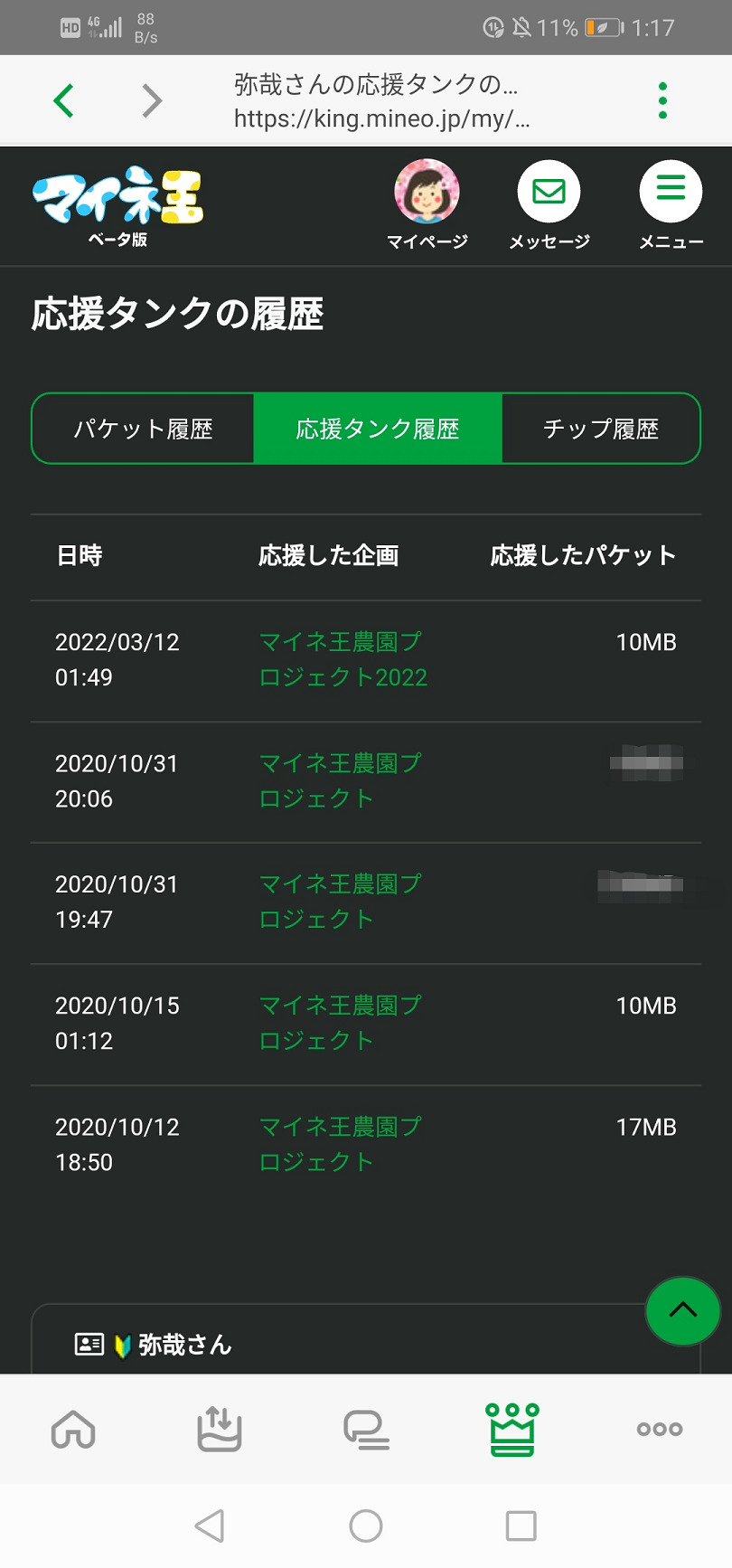Screen dimensions: 732x1568
Task: Go forward in the browser
Action: pos(152,100)
